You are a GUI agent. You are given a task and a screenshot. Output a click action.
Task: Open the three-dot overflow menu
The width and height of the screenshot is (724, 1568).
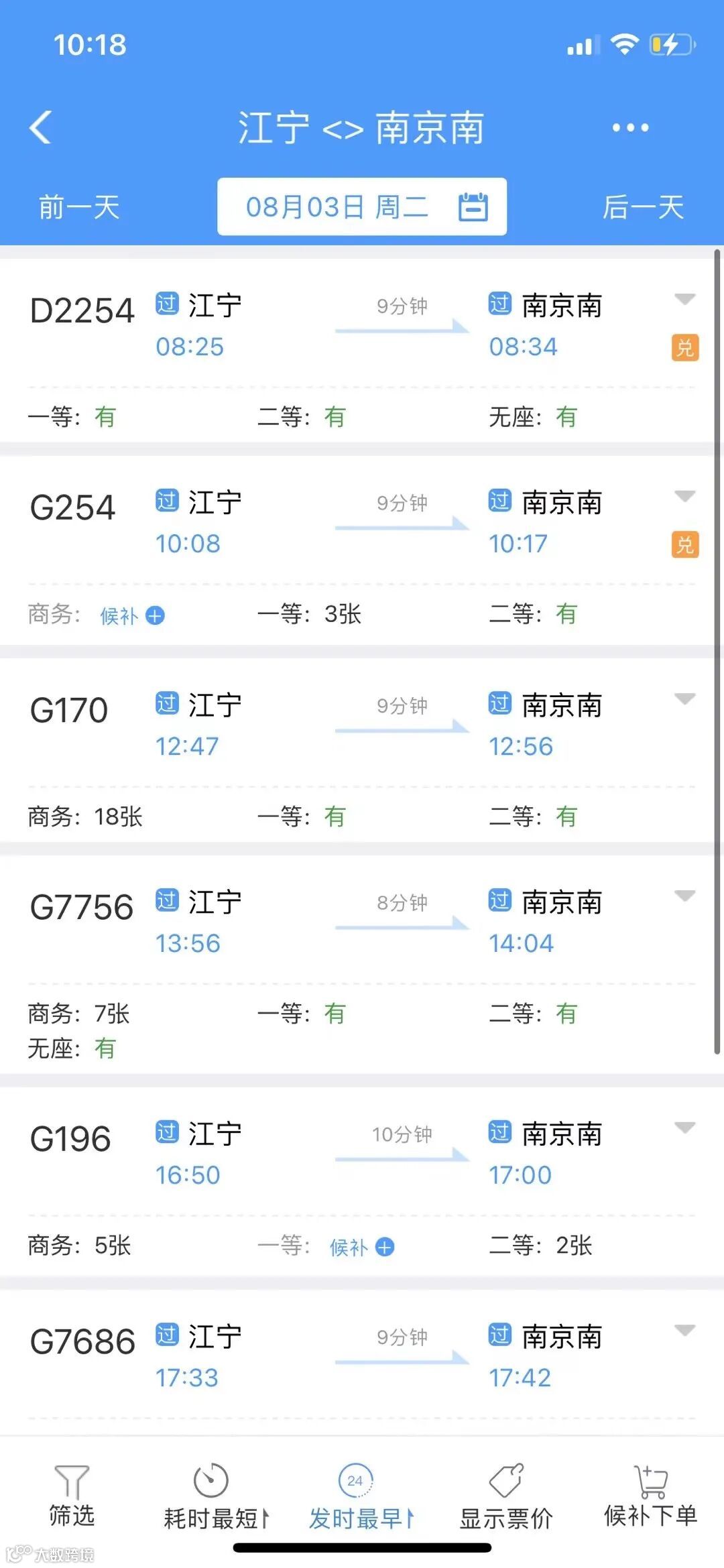[x=630, y=127]
